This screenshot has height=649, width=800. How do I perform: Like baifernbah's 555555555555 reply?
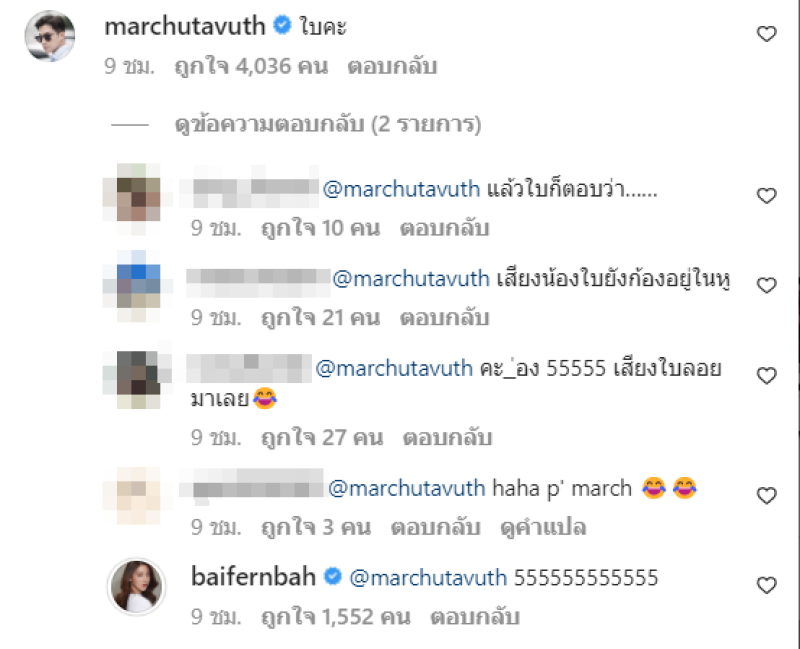pyautogui.click(x=766, y=585)
